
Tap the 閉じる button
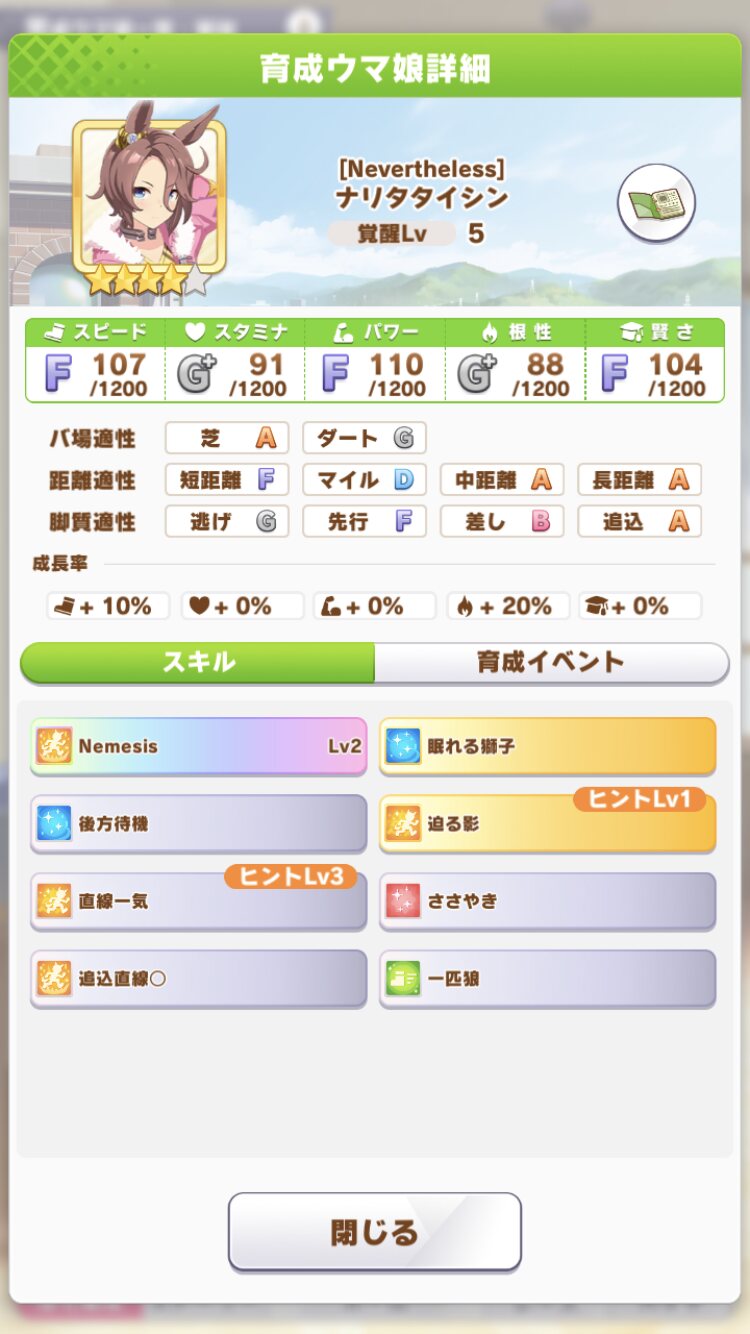375,1232
